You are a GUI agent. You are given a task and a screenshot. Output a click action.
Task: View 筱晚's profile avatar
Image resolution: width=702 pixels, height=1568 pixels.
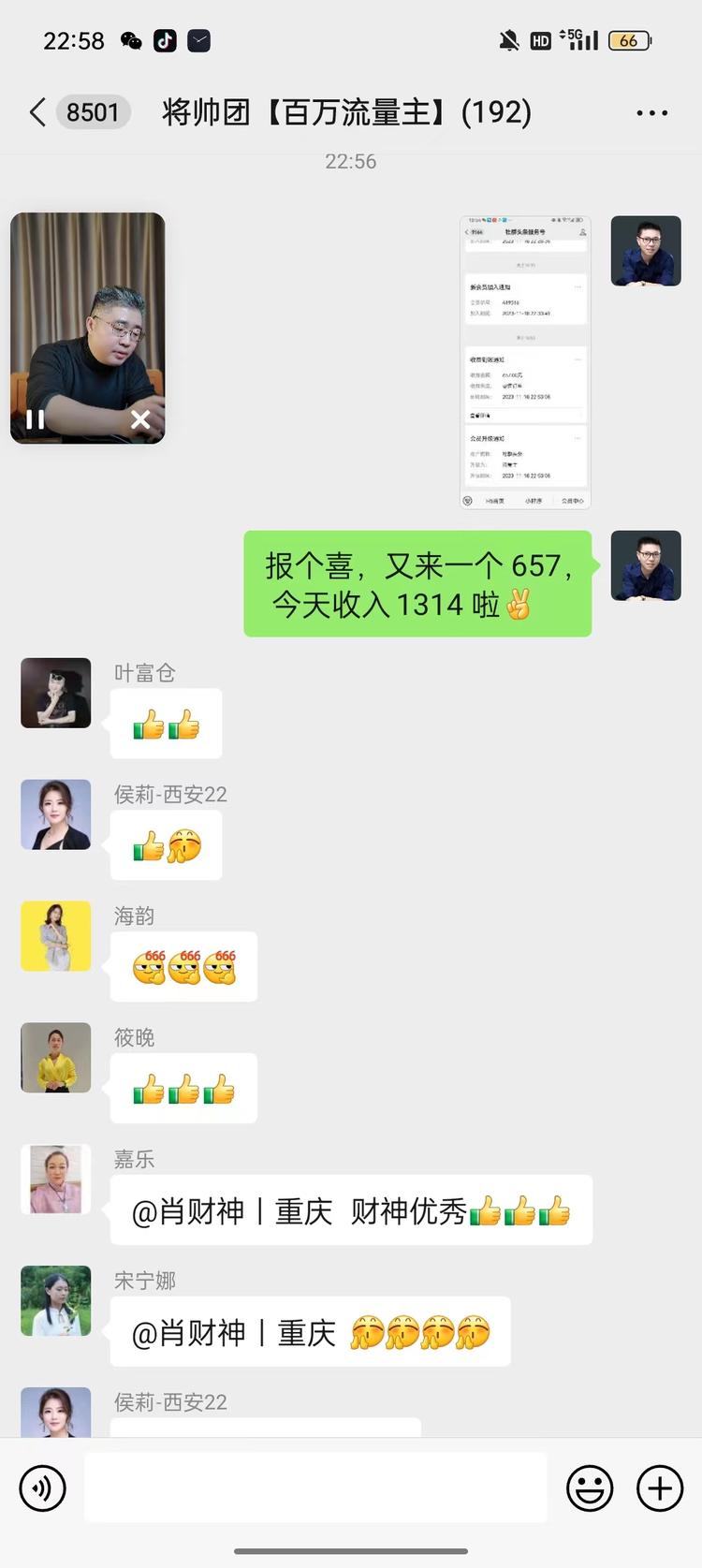56,1058
